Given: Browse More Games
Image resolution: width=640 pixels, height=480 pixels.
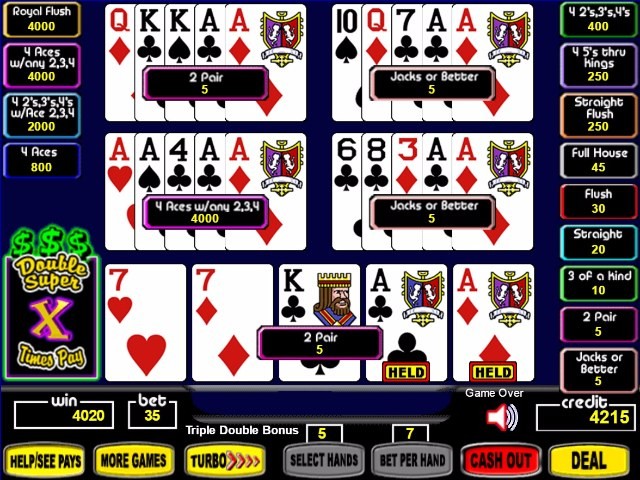Looking at the screenshot, I should [132, 460].
